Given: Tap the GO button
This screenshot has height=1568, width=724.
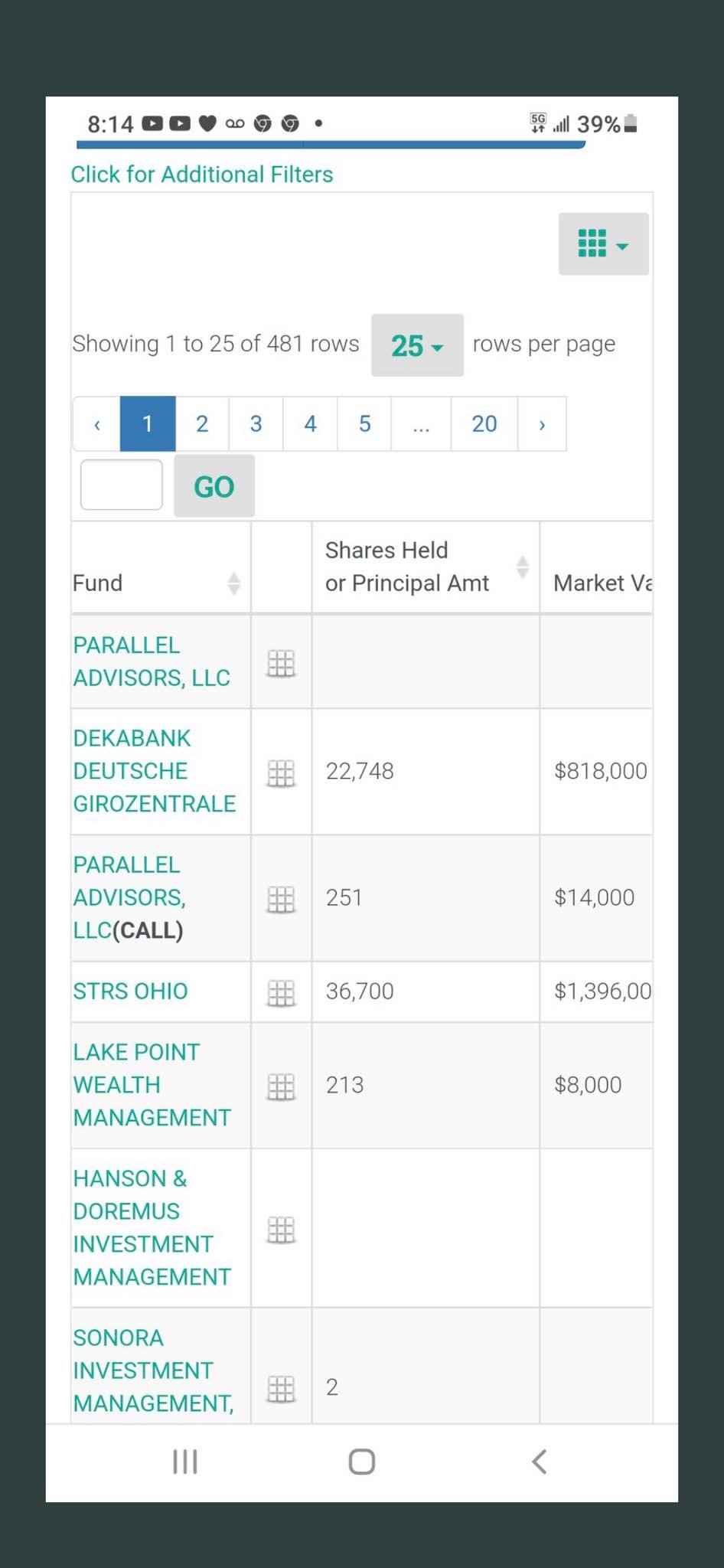Looking at the screenshot, I should coord(214,486).
